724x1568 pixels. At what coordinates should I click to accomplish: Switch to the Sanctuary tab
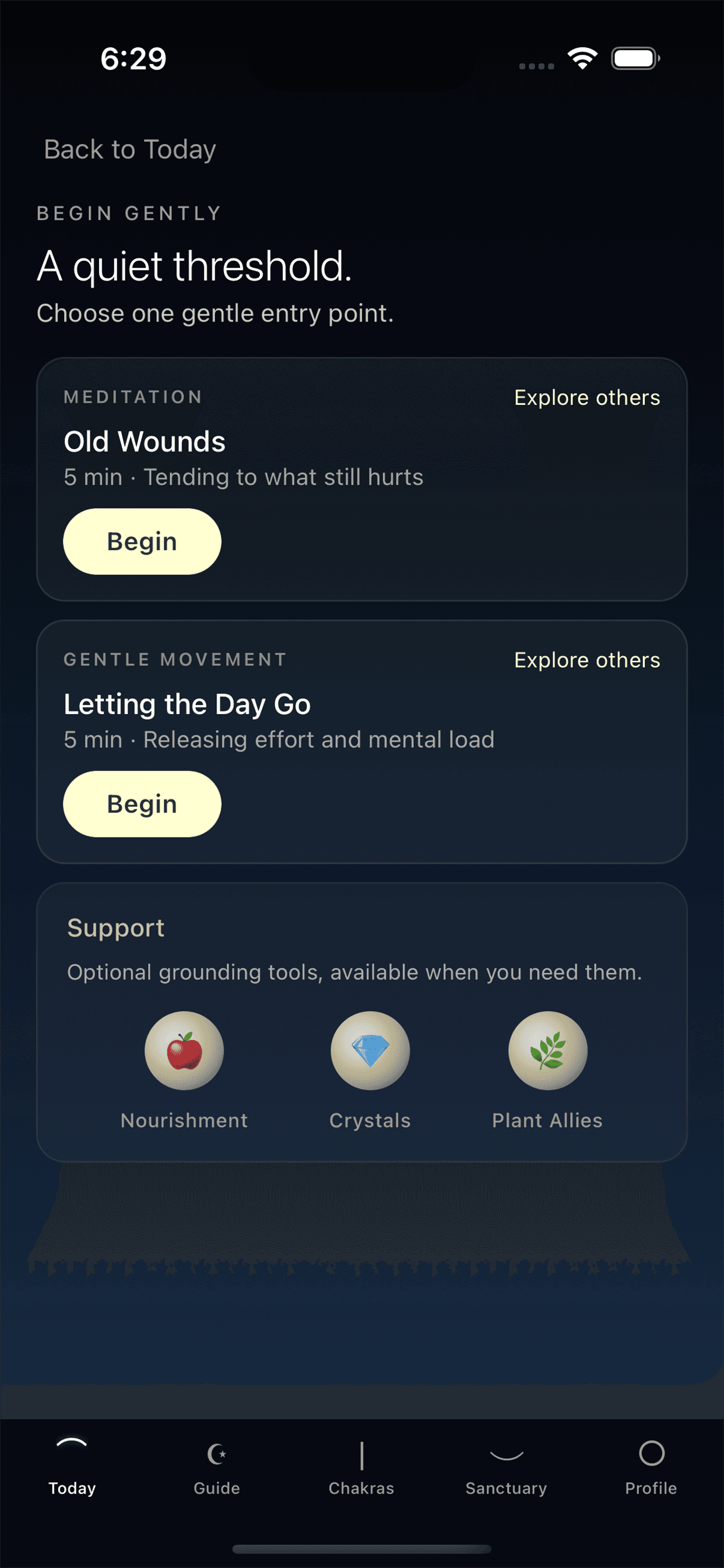506,1468
